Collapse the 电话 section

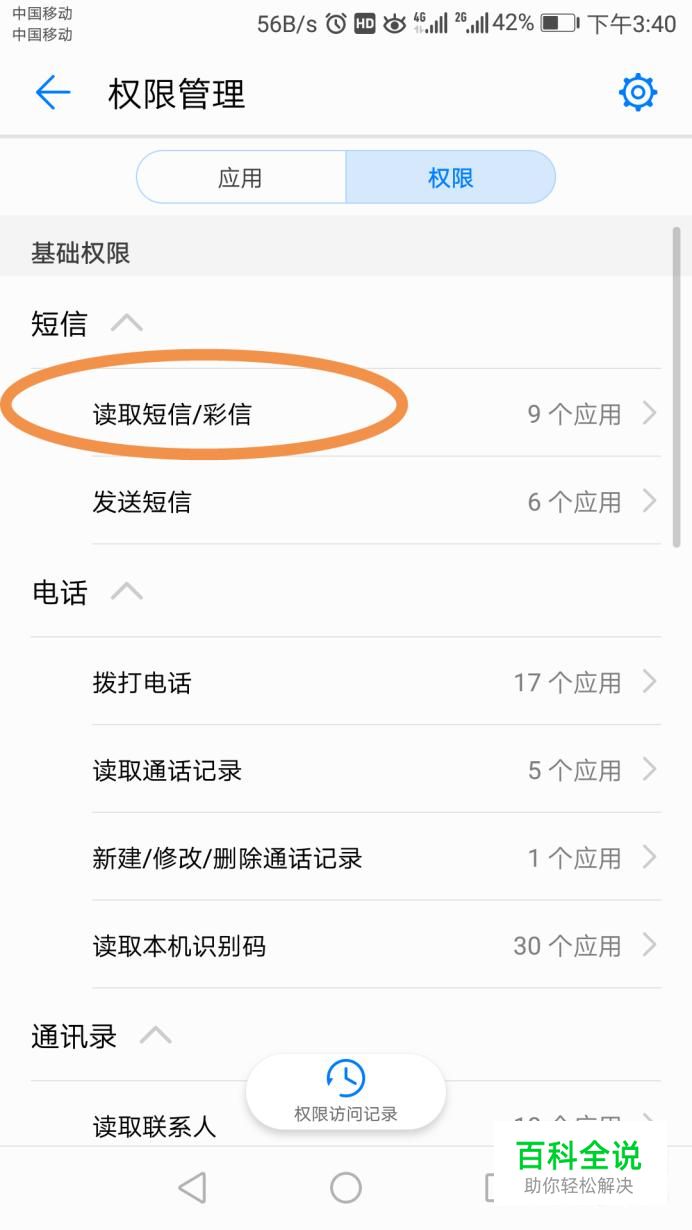126,593
